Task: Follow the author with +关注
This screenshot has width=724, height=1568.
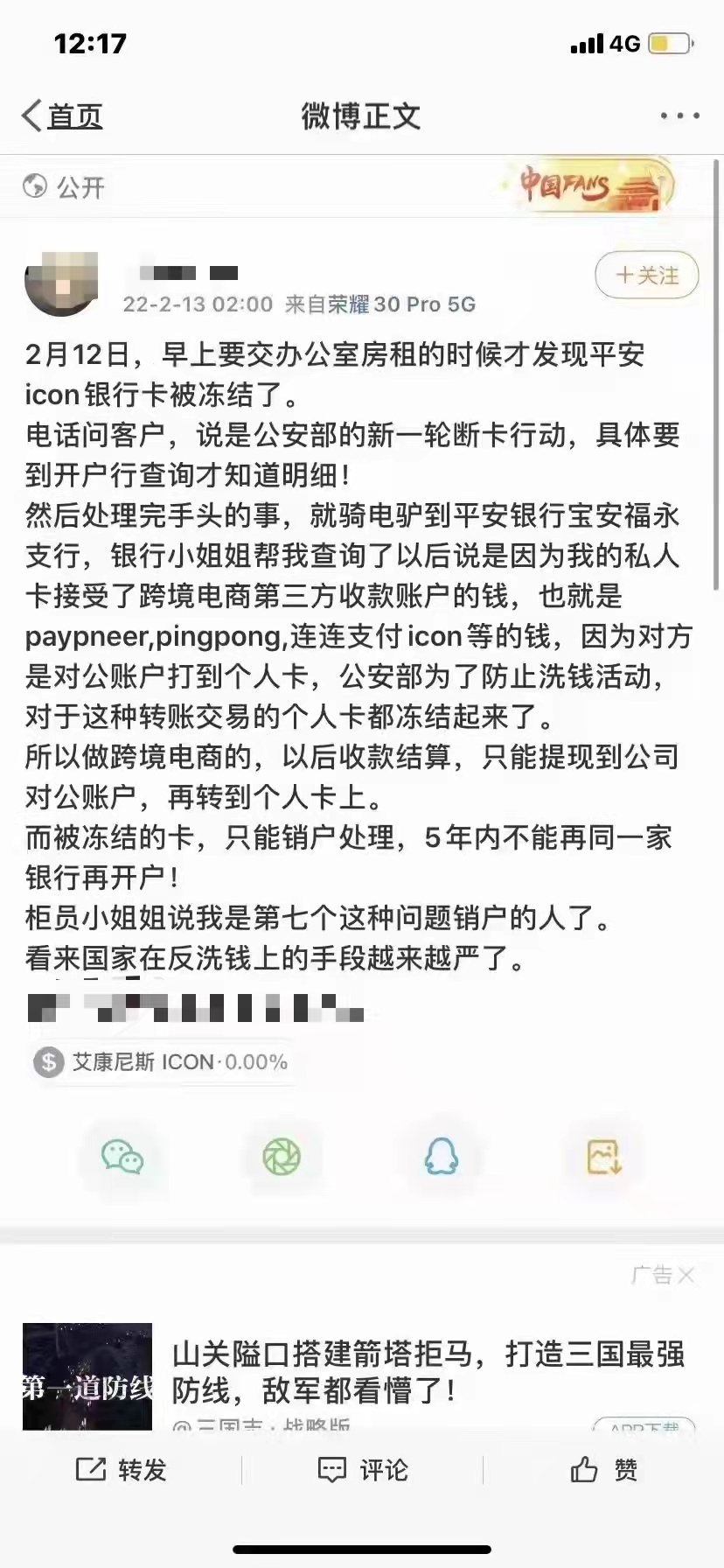Action: tap(647, 276)
